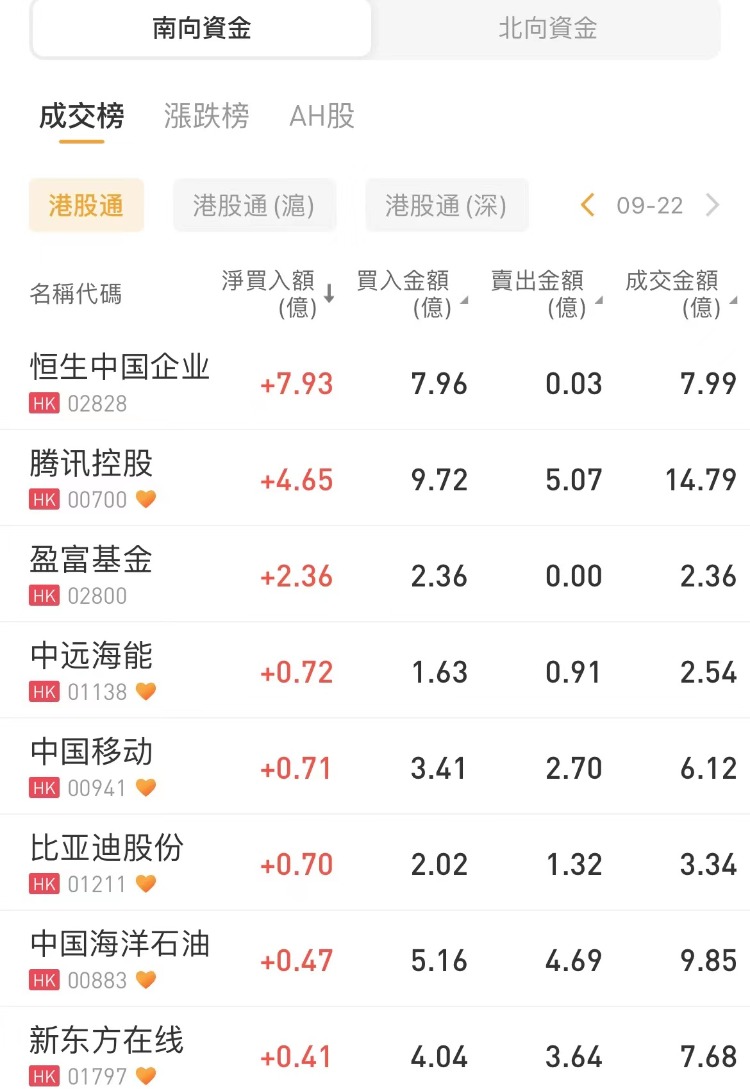750x1089 pixels.
Task: Switch to the 北向資金 segment
Action: coord(547,28)
